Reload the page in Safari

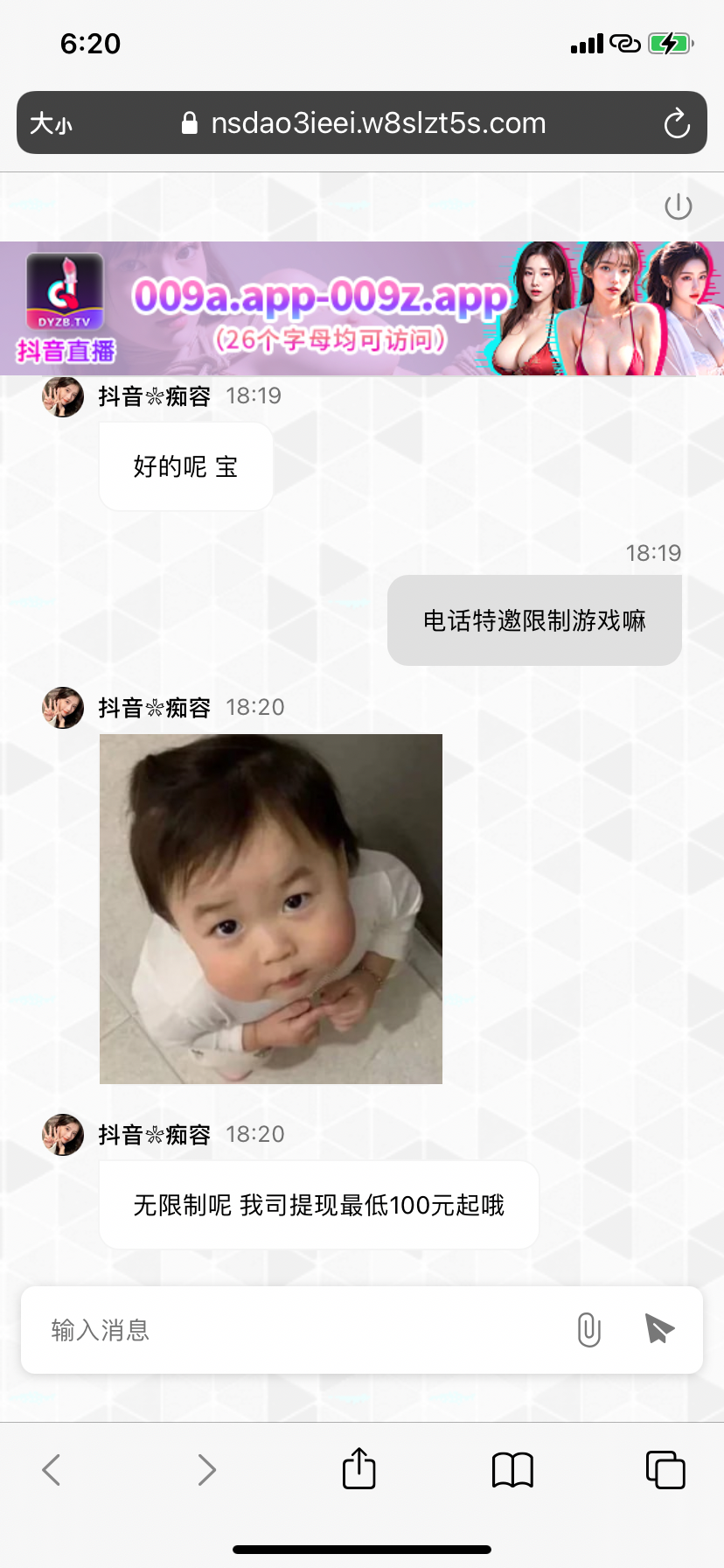pos(676,123)
